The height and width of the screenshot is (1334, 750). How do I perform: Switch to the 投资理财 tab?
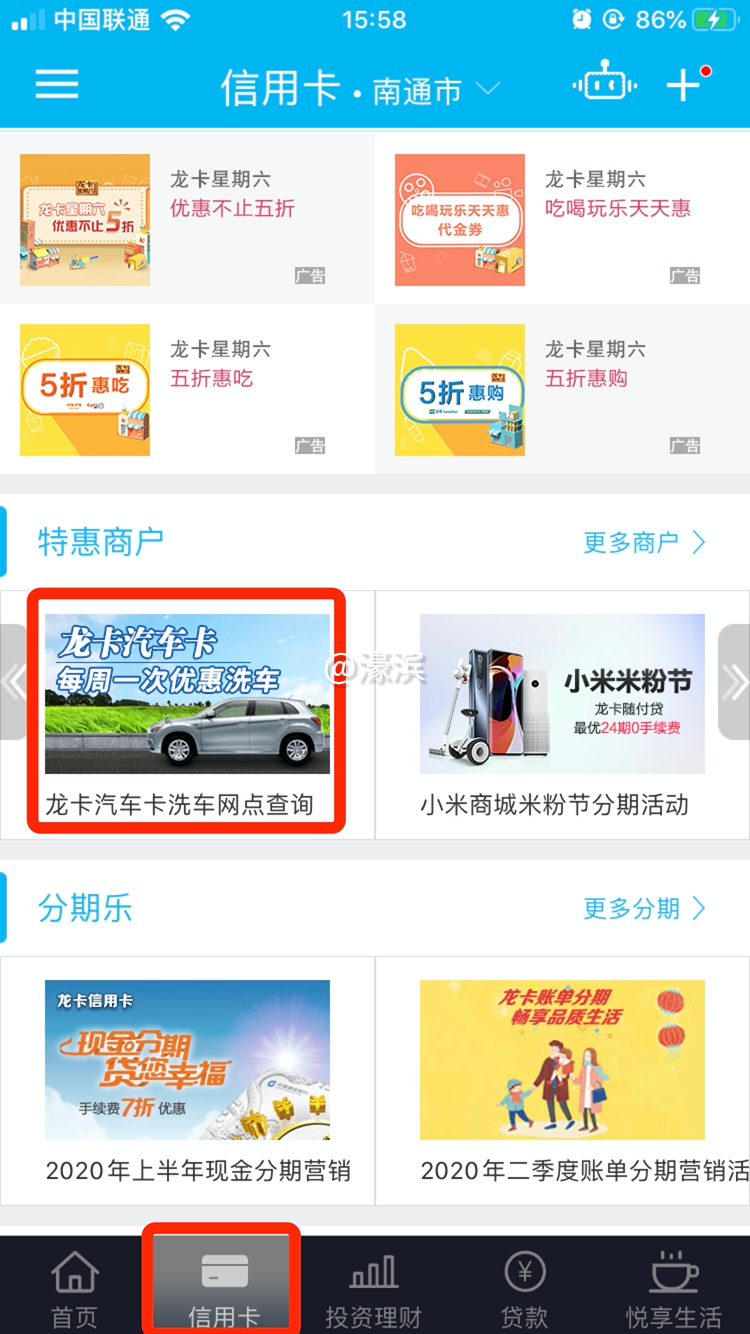point(373,1290)
